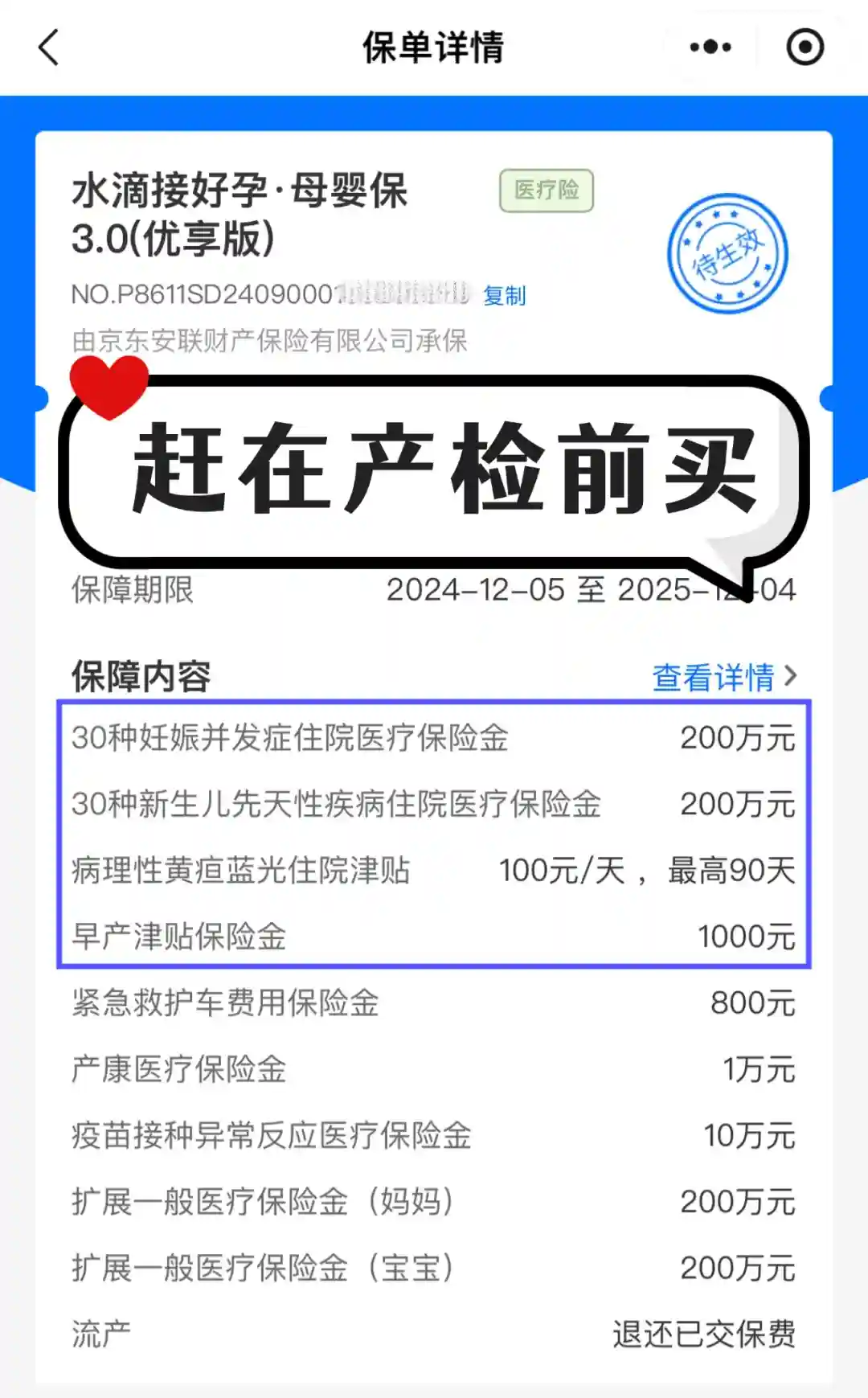
Task: Go back from policy details page
Action: (50, 47)
